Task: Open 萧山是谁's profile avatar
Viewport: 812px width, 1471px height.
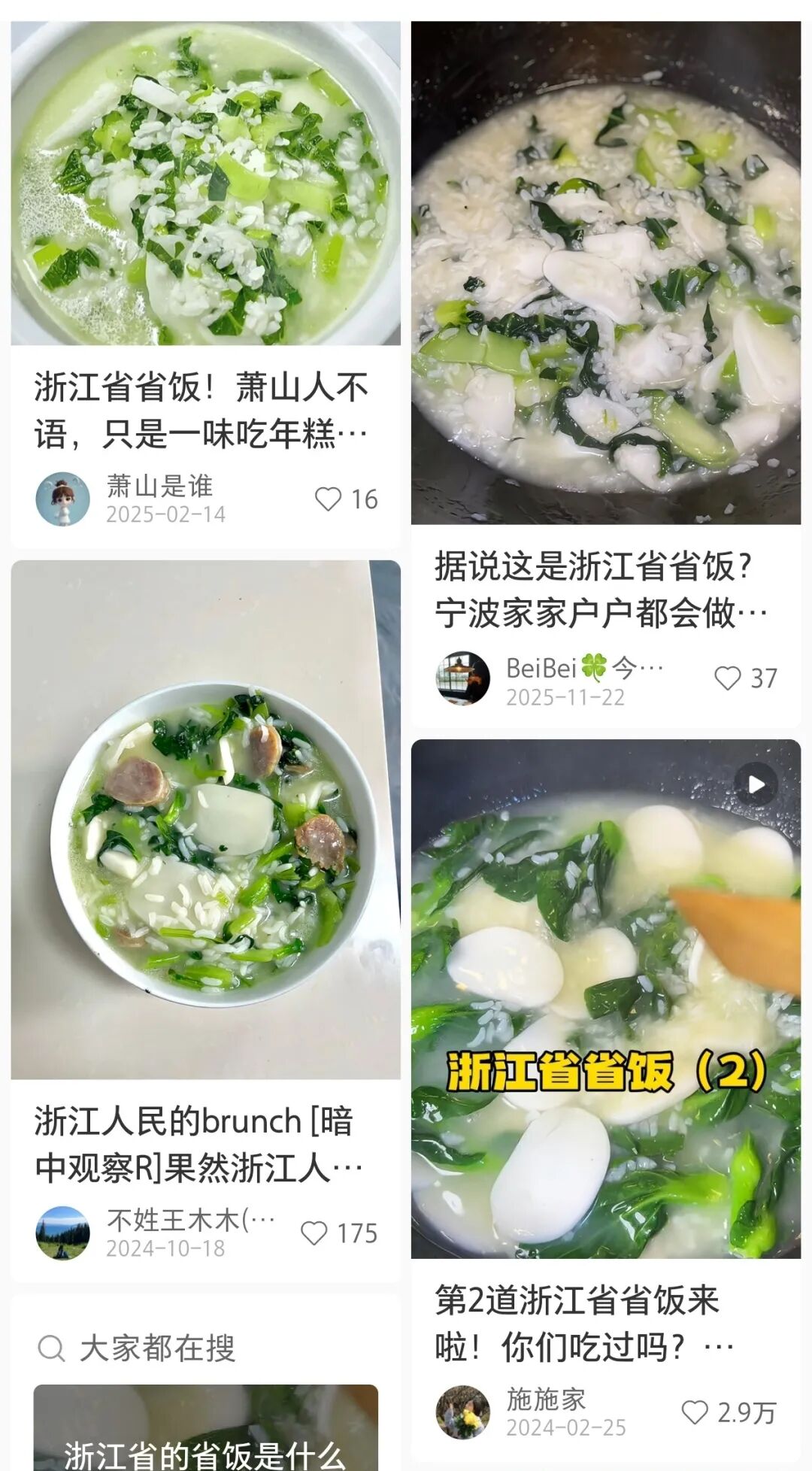Action: (x=63, y=499)
